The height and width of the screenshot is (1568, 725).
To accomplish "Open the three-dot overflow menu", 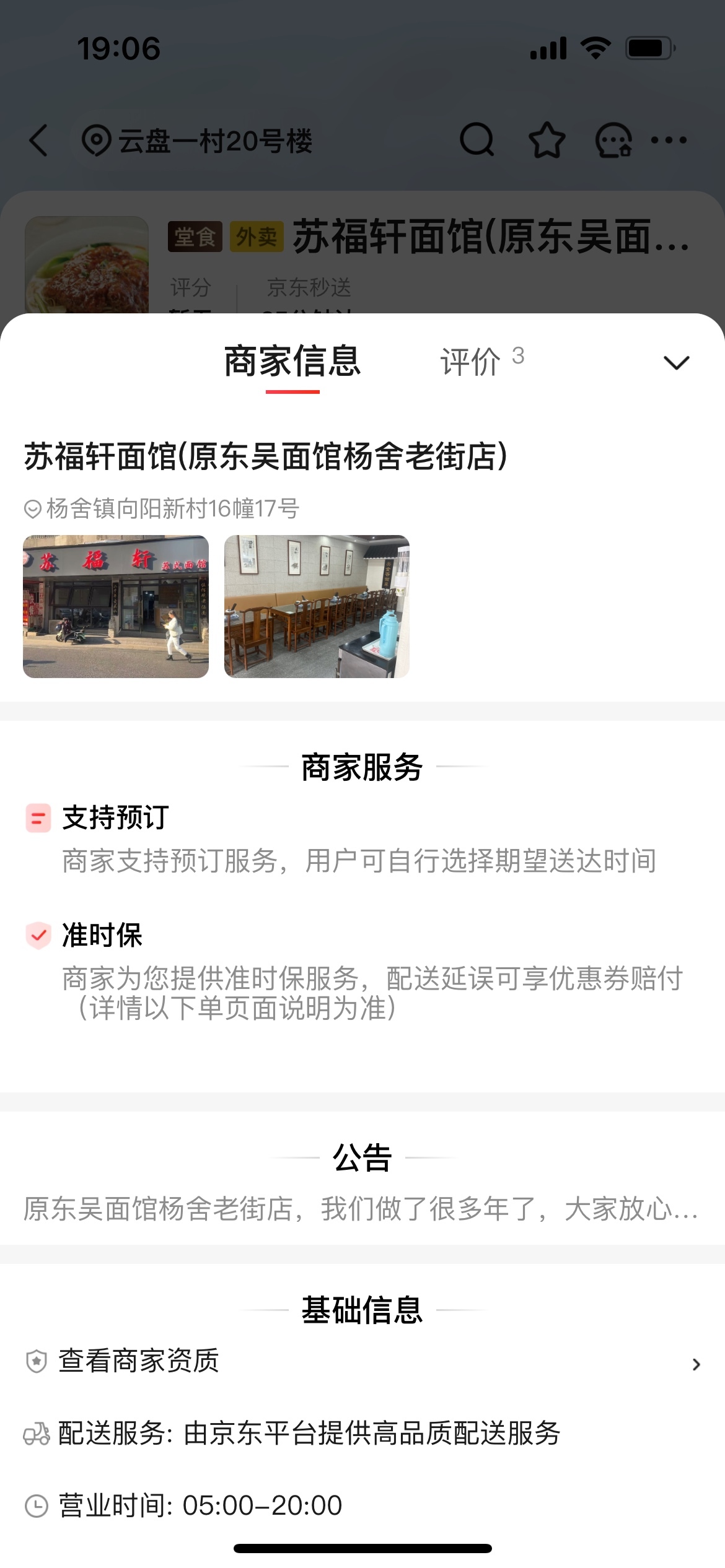I will (x=669, y=141).
